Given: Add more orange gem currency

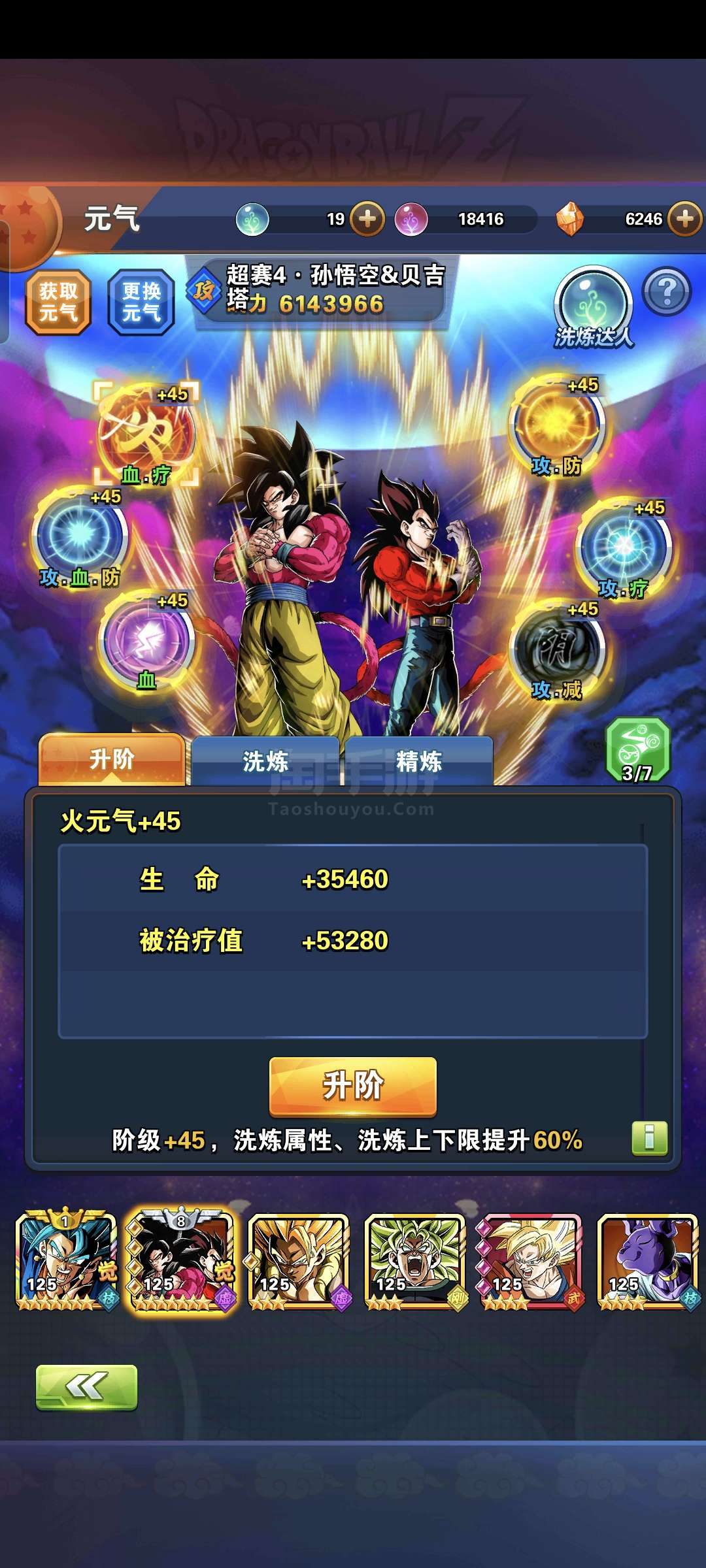Looking at the screenshot, I should [x=685, y=218].
